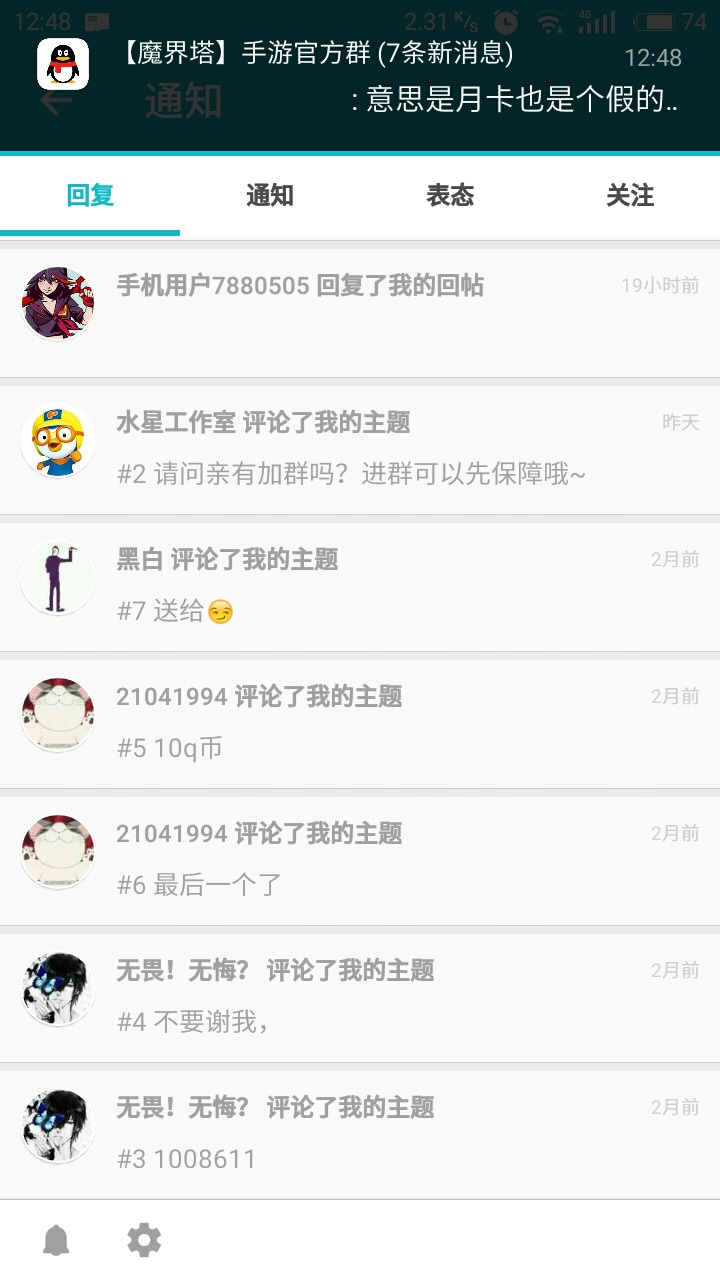
Task: Switch to the 关注 tab
Action: [x=630, y=196]
